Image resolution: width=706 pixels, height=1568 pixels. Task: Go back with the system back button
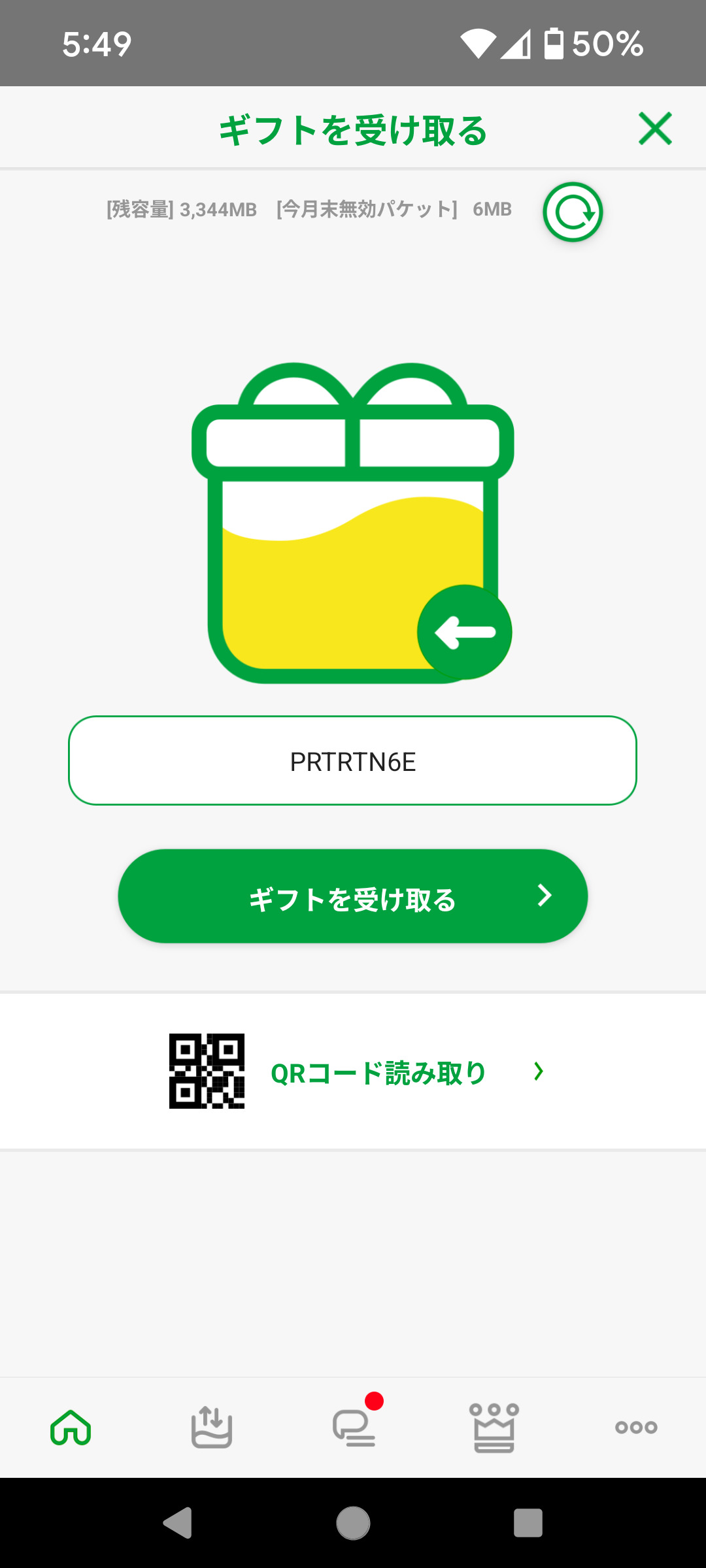pos(177,1523)
